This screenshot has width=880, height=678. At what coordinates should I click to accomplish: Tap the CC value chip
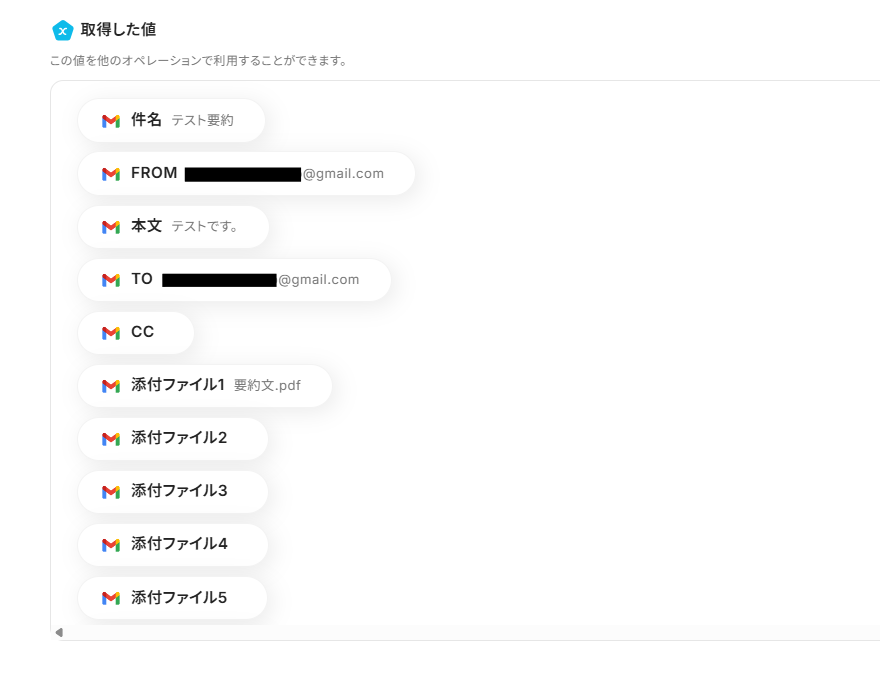coord(136,333)
